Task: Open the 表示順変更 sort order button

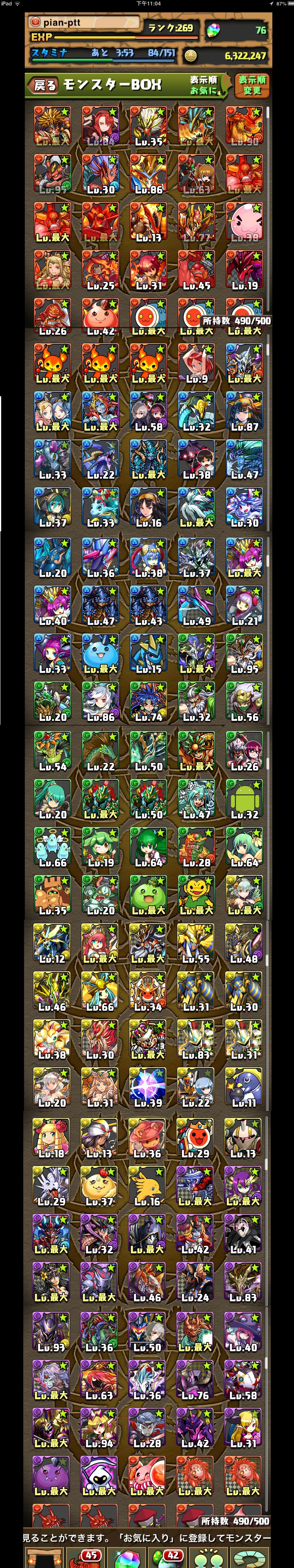Action: (251, 85)
